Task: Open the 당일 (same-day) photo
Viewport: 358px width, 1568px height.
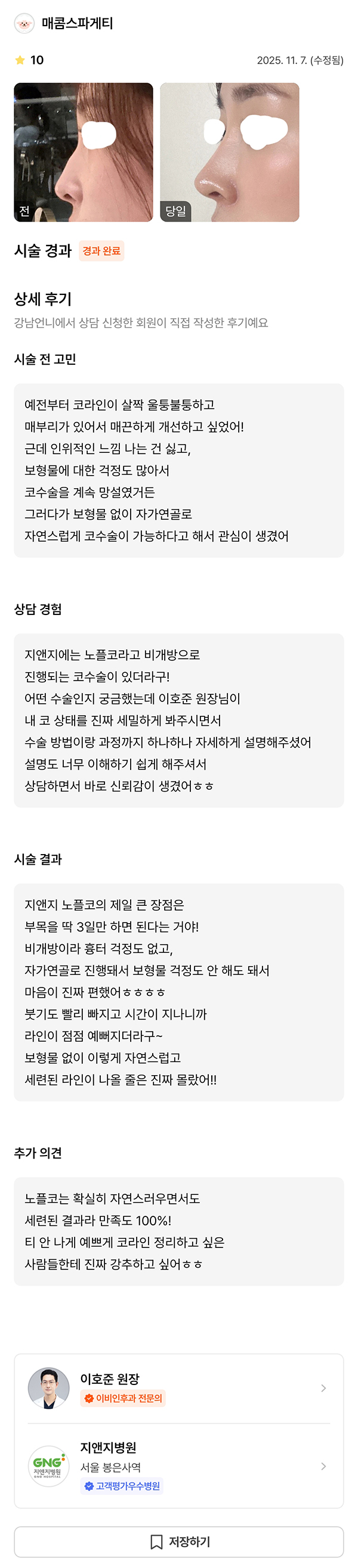Action: tap(229, 151)
